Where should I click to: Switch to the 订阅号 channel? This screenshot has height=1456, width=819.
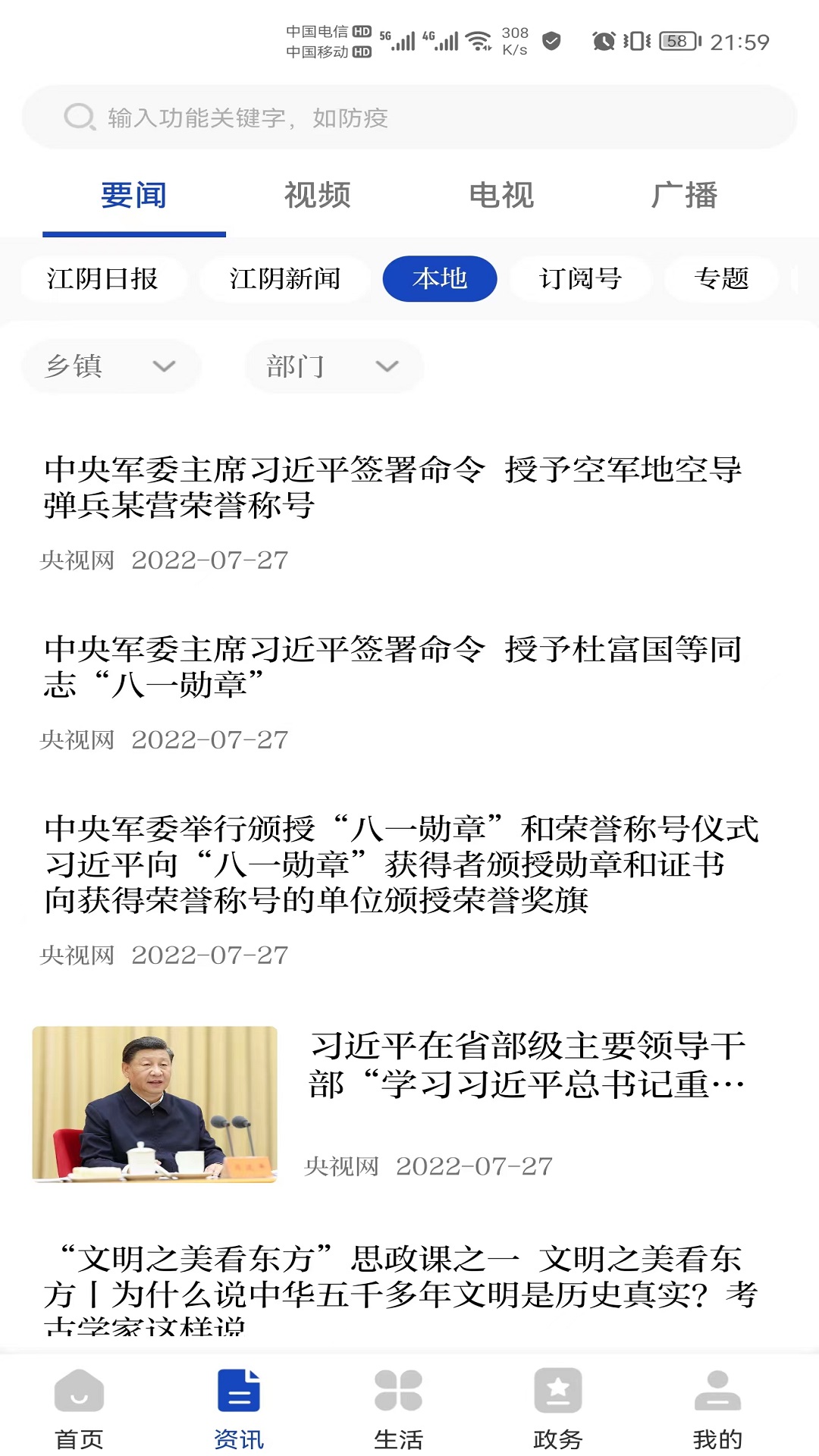[x=580, y=279]
